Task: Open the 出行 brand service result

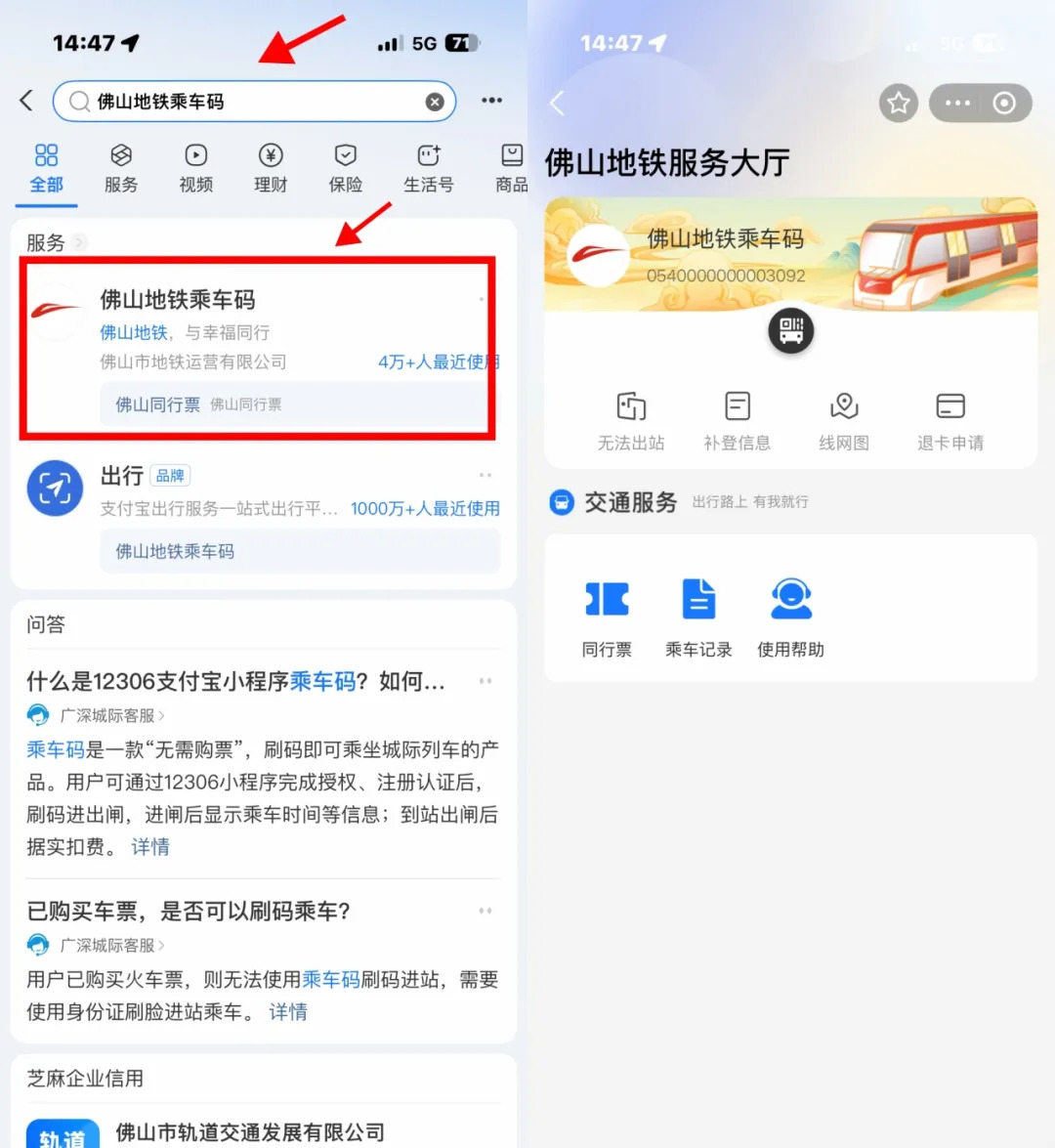Action: 121,477
